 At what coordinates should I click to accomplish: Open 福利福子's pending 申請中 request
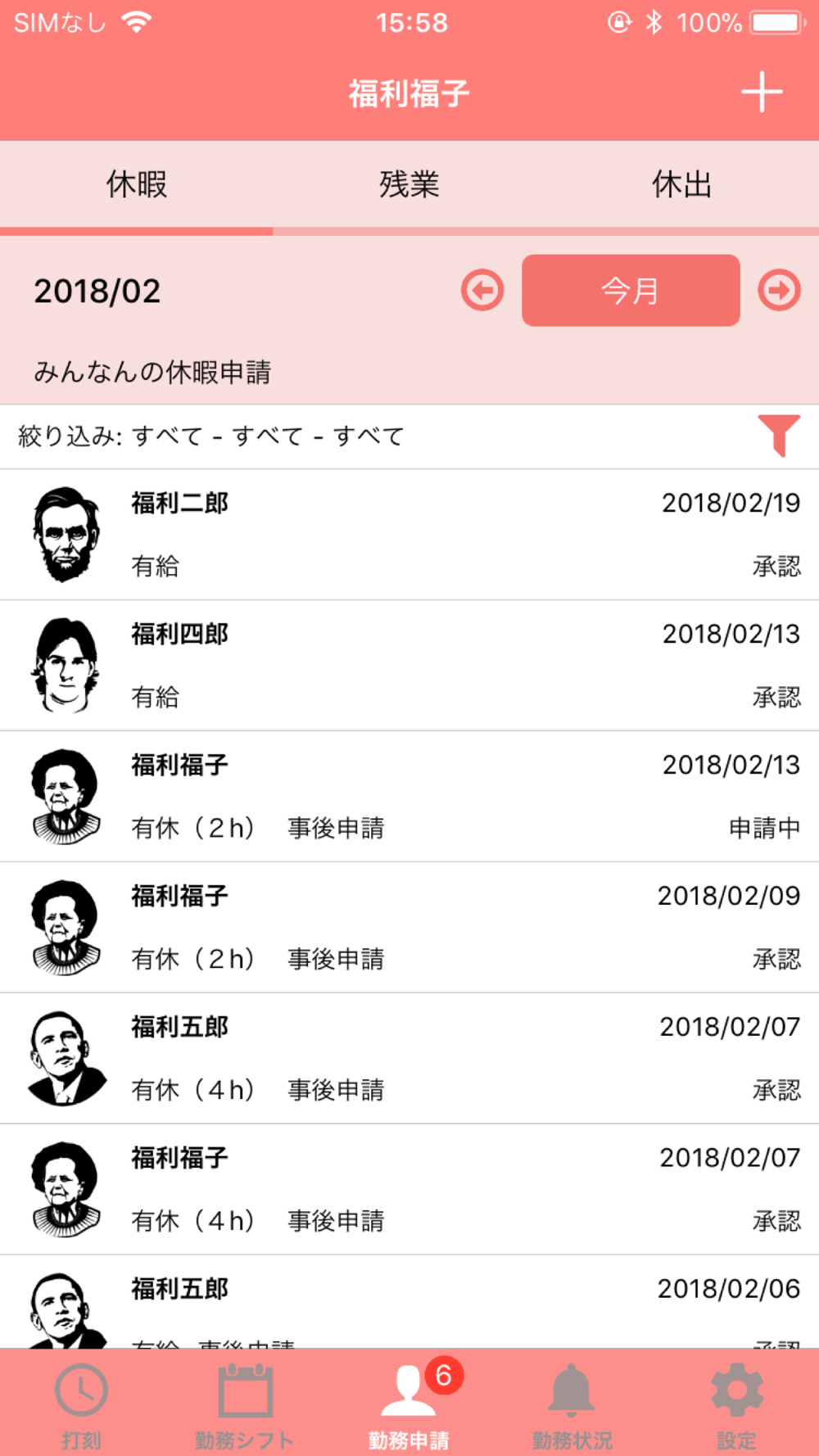409,796
